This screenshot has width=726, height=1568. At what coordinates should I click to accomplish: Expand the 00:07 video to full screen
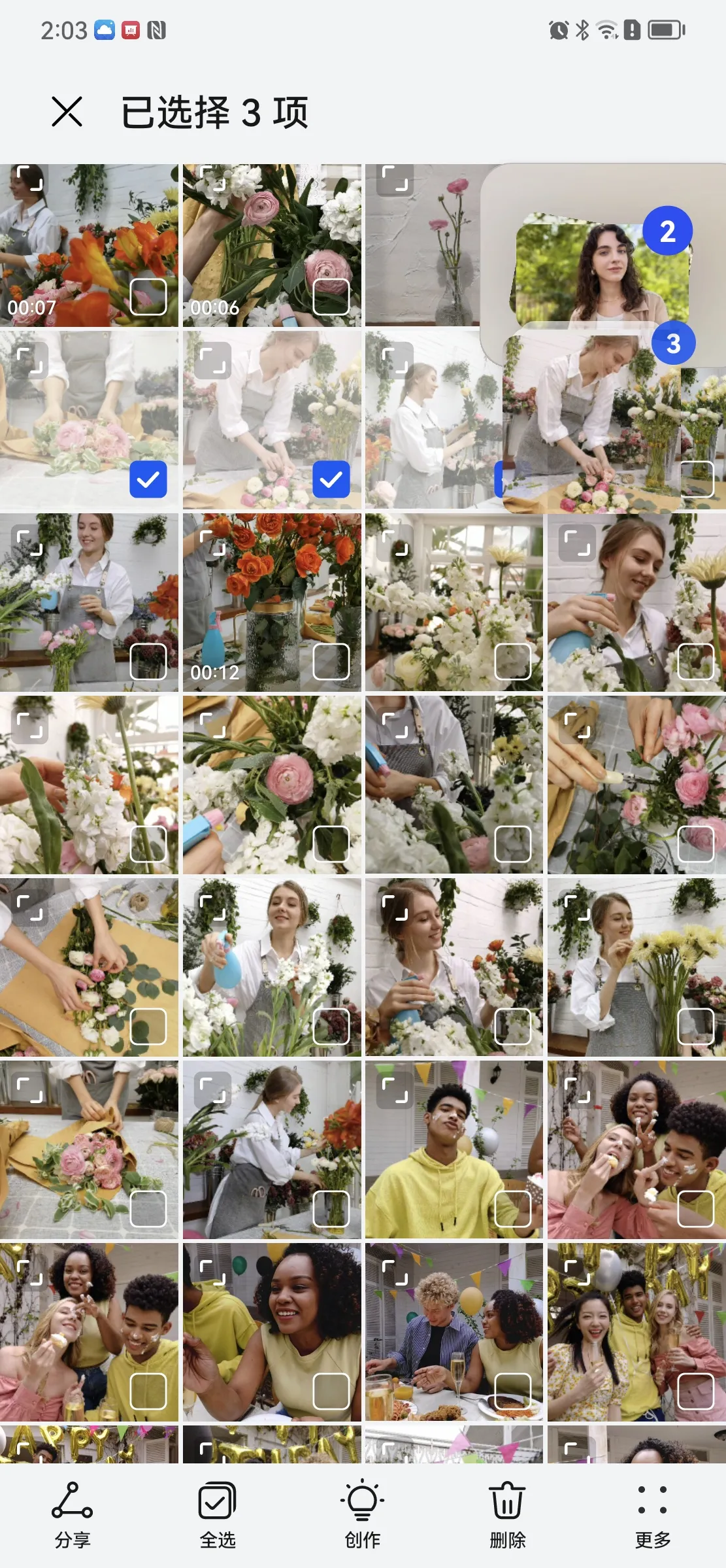point(29,178)
